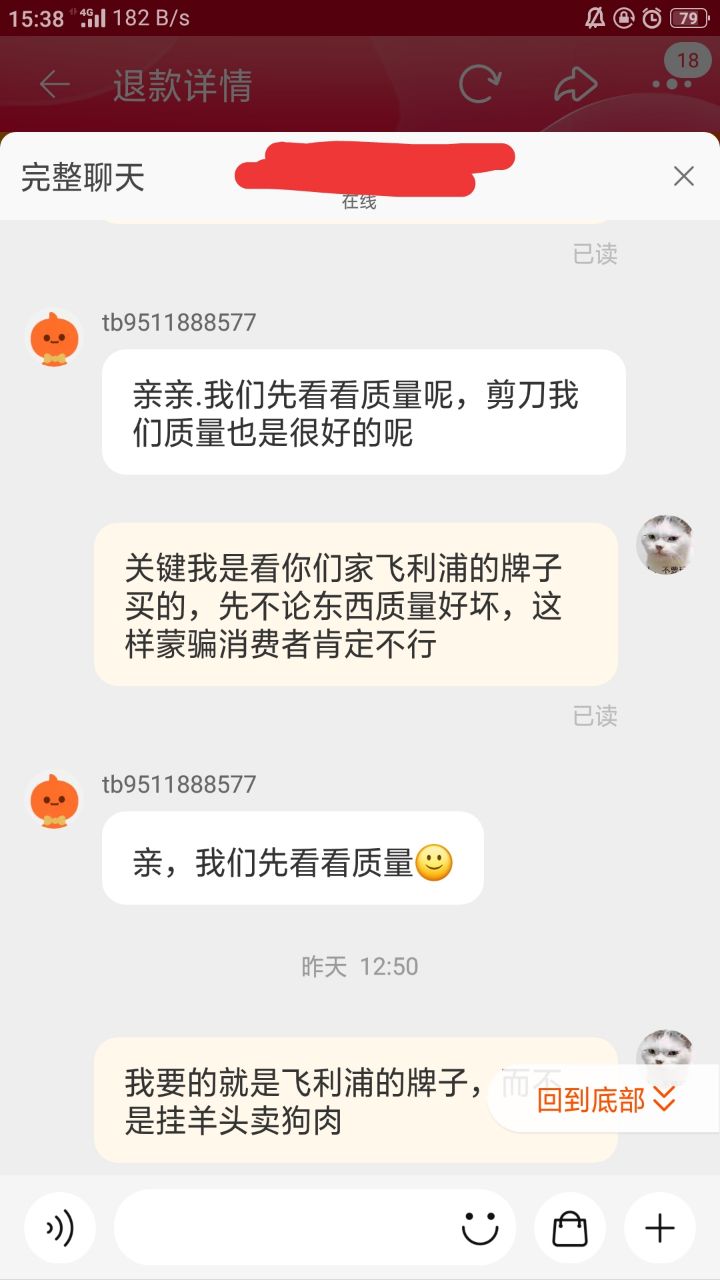This screenshot has width=720, height=1280.
Task: Share this refund details page
Action: point(575,85)
